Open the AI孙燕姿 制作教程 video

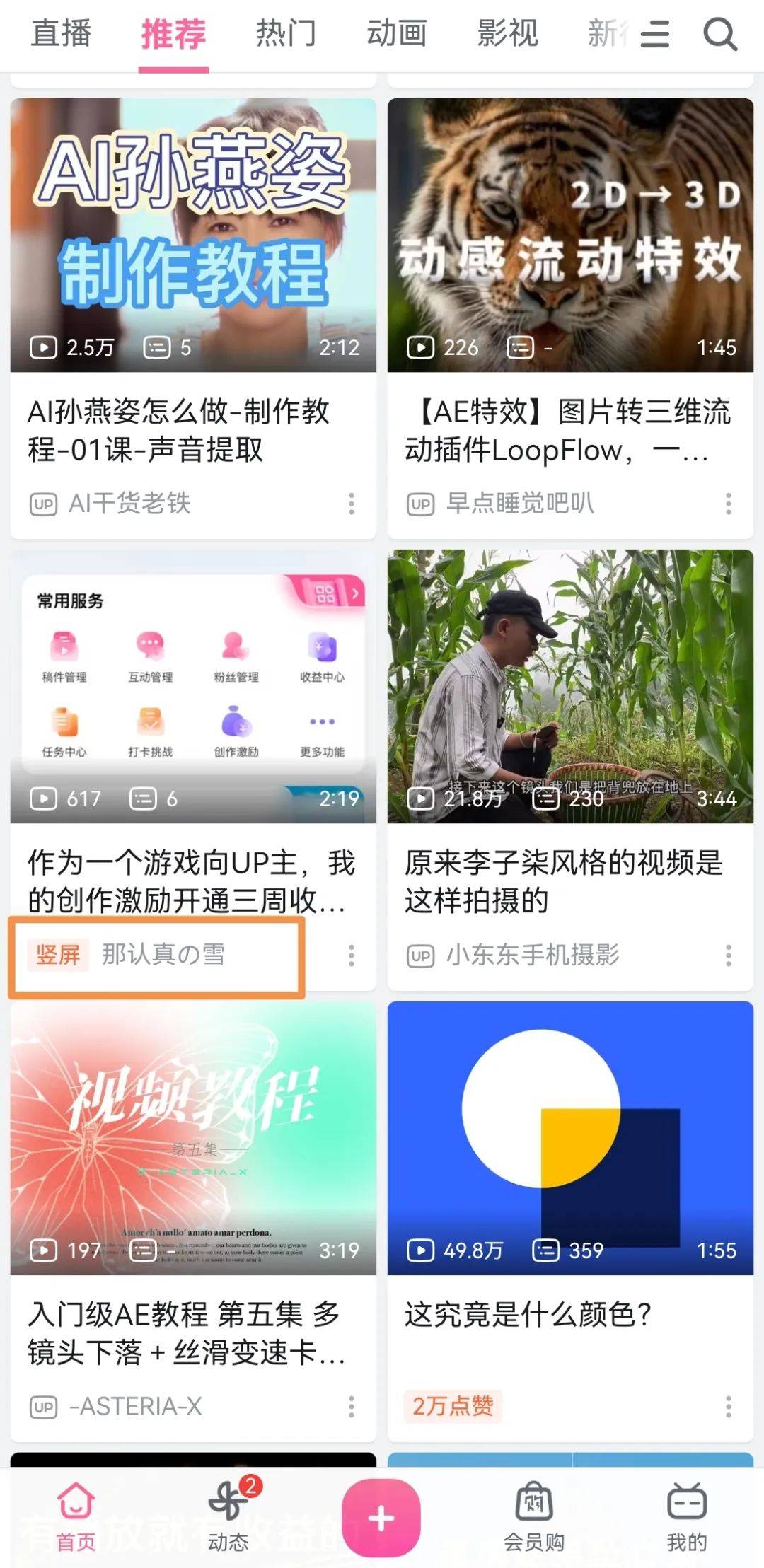(193, 235)
